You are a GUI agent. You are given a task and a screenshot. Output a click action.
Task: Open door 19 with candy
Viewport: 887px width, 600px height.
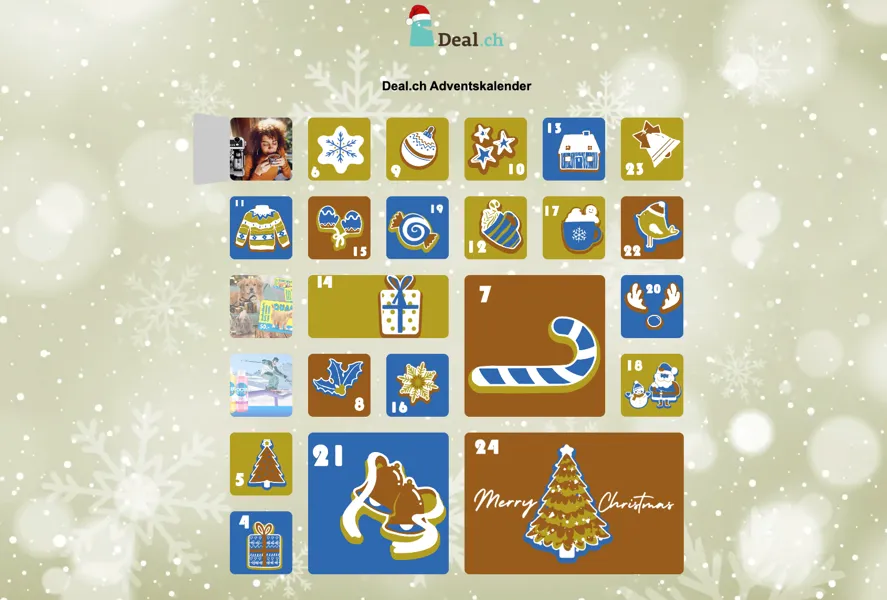[x=417, y=228]
